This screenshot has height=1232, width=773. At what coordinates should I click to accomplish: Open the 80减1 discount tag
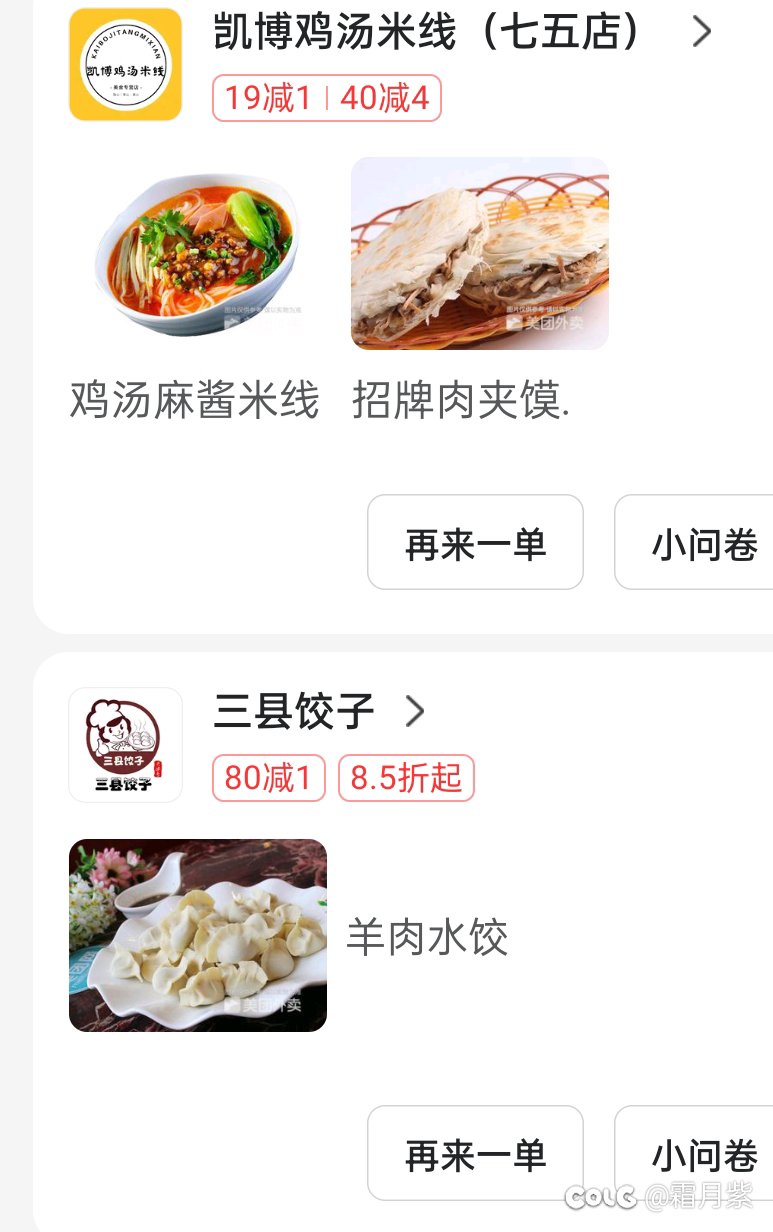click(x=268, y=779)
